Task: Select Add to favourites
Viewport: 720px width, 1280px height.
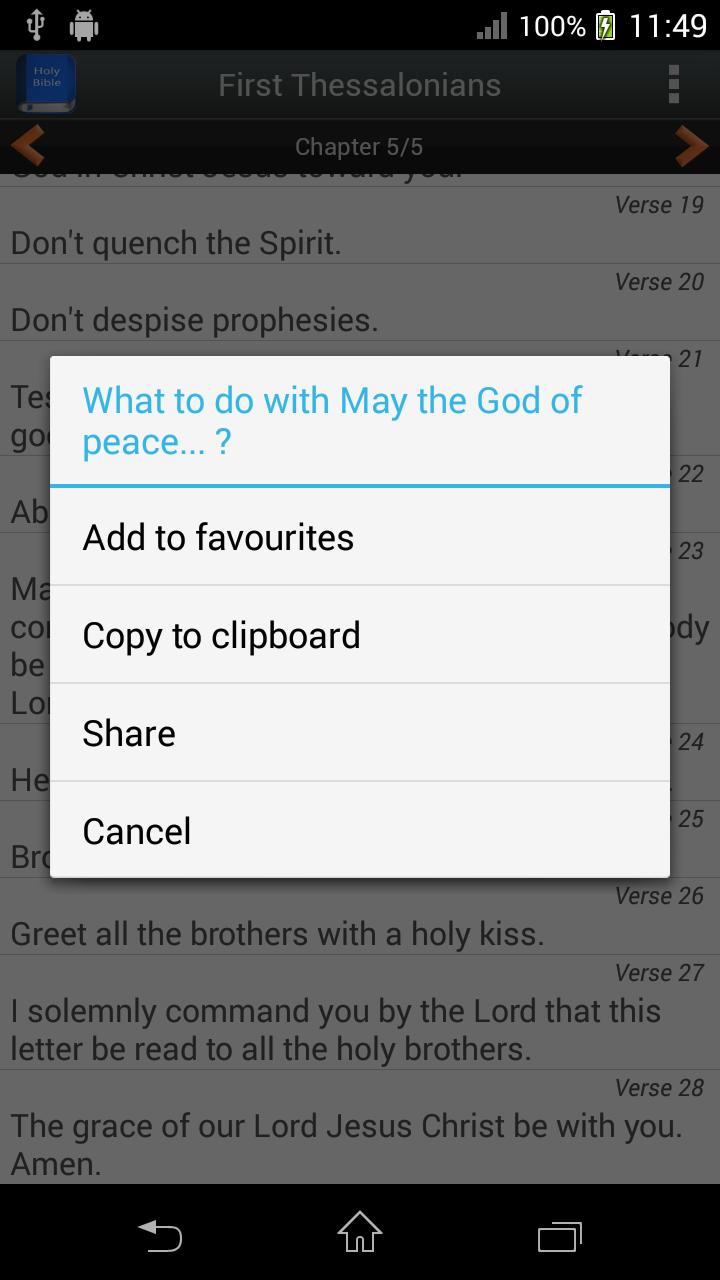Action: pos(360,537)
